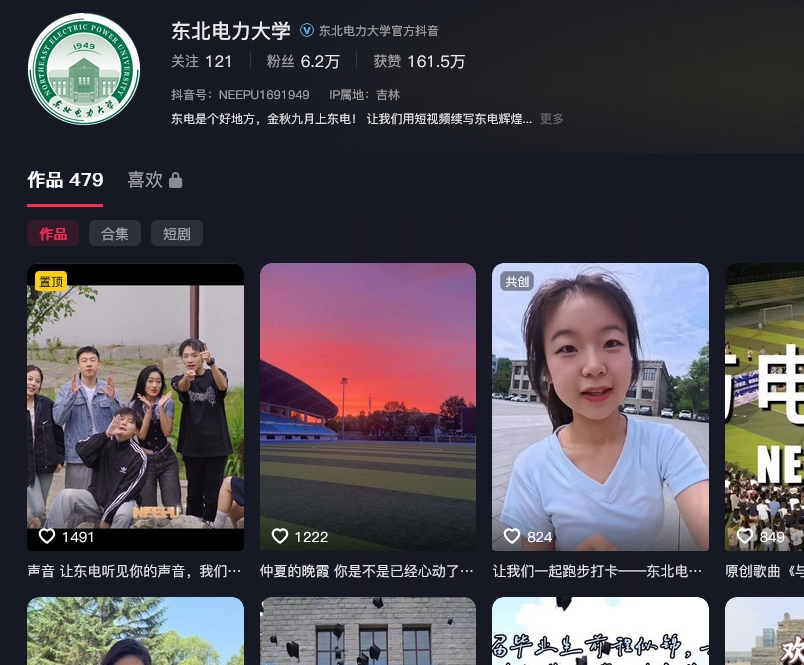Select the 合集 filter chip
The image size is (804, 665).
[x=115, y=234]
